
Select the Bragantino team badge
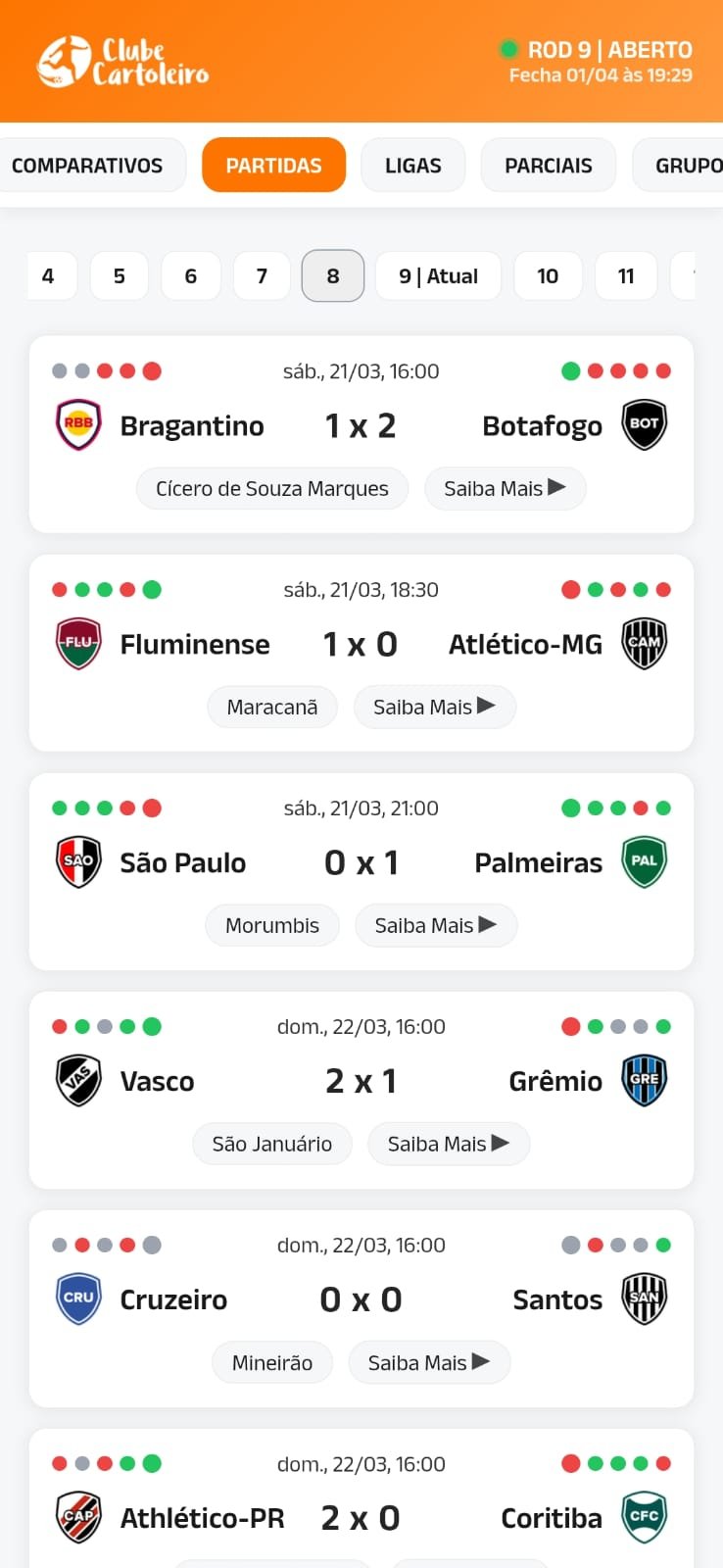78,424
